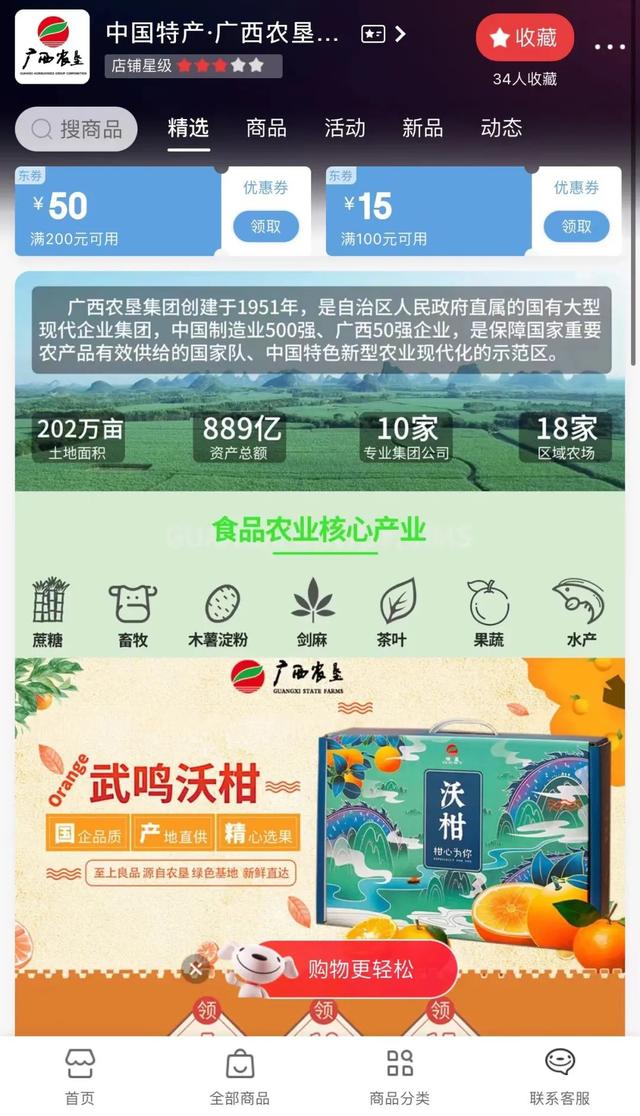Dismiss the 购物更轻松 floating banner
This screenshot has height=1116, width=640.
coord(196,968)
